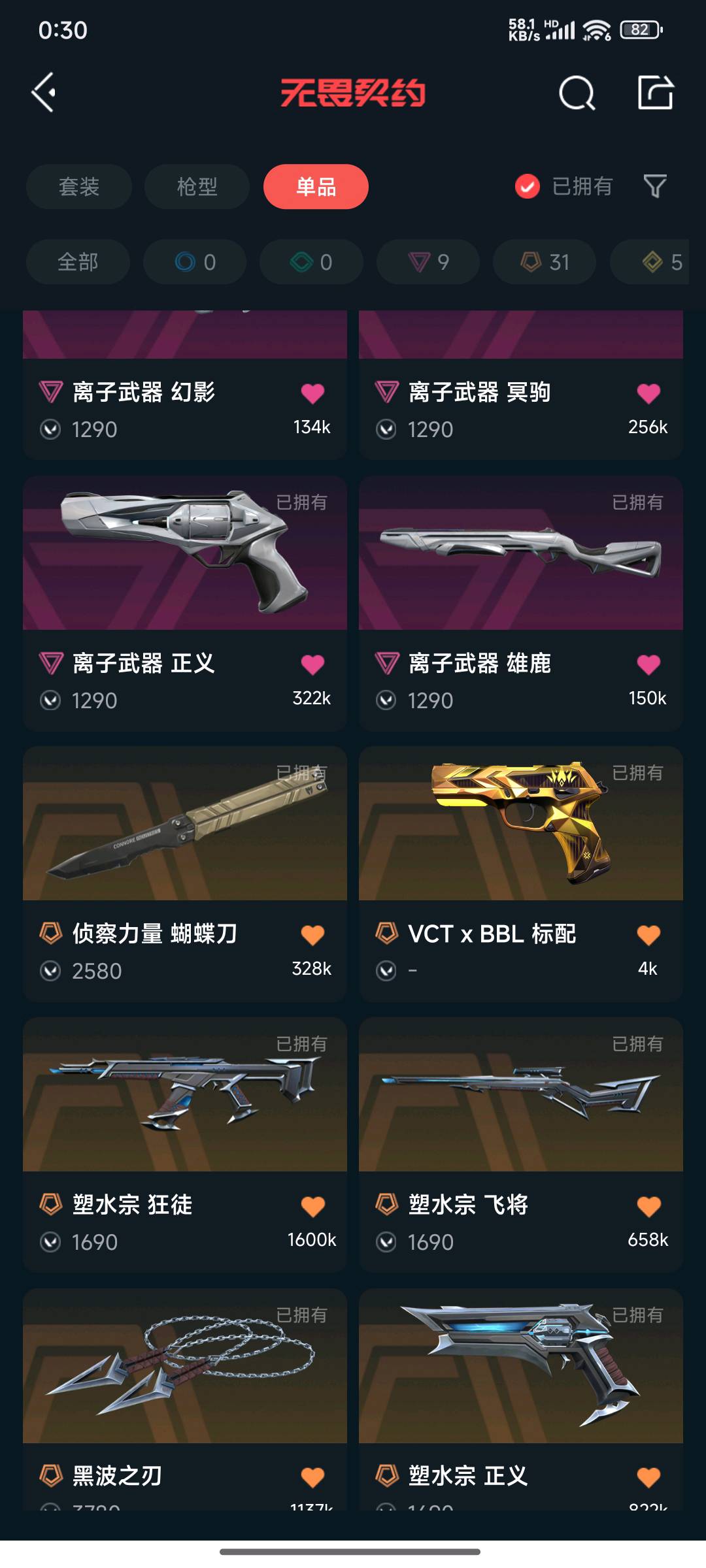The width and height of the screenshot is (706, 1568).
Task: Like the 离子武器 冥驹 skin
Action: coord(648,393)
